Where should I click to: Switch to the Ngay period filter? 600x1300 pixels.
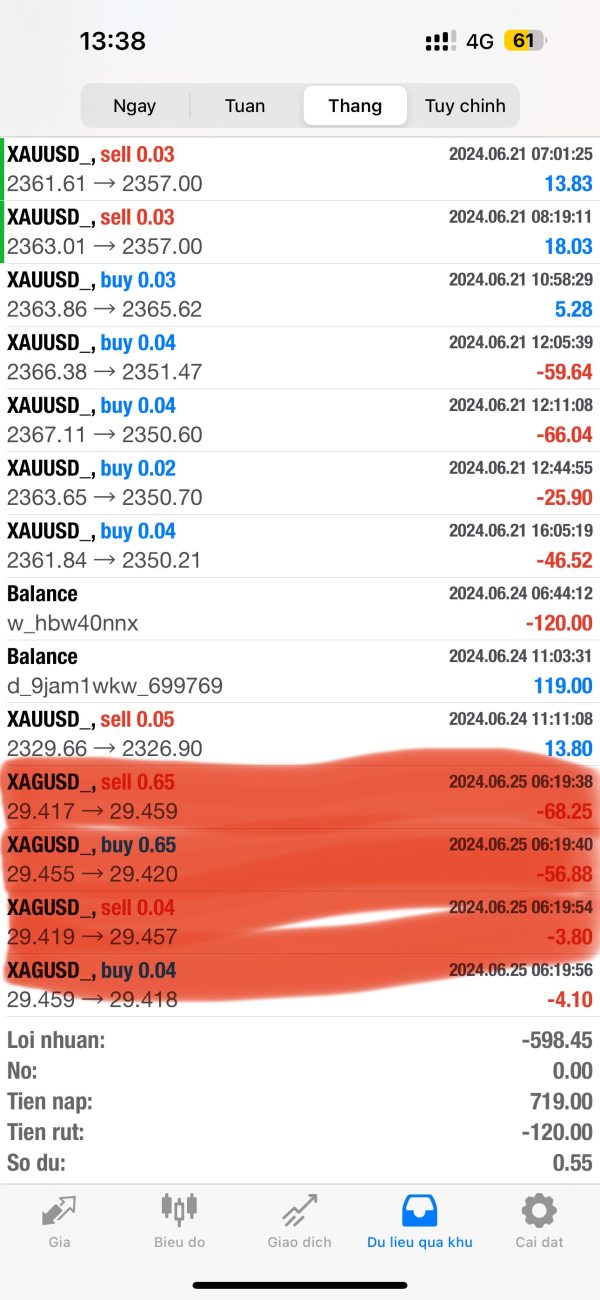click(x=135, y=105)
